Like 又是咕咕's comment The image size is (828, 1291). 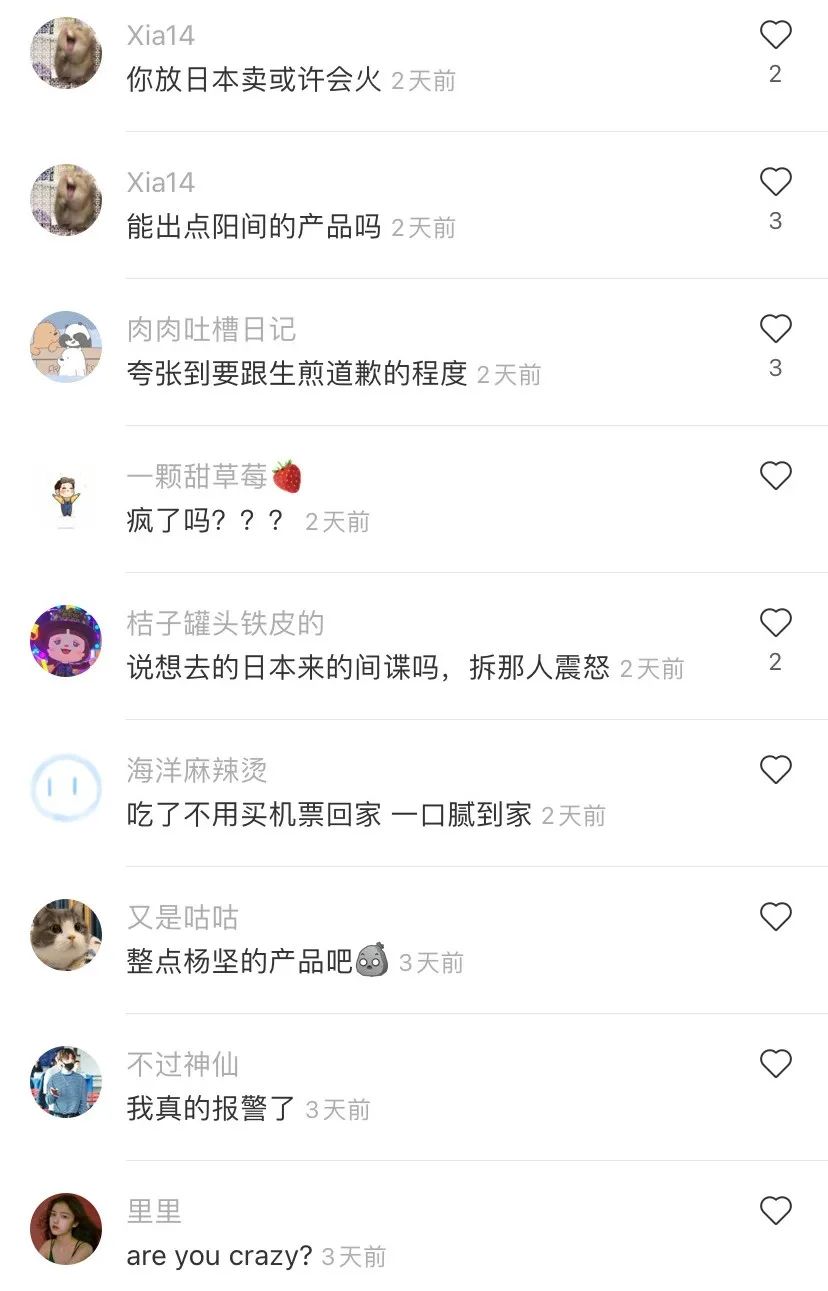click(x=775, y=917)
